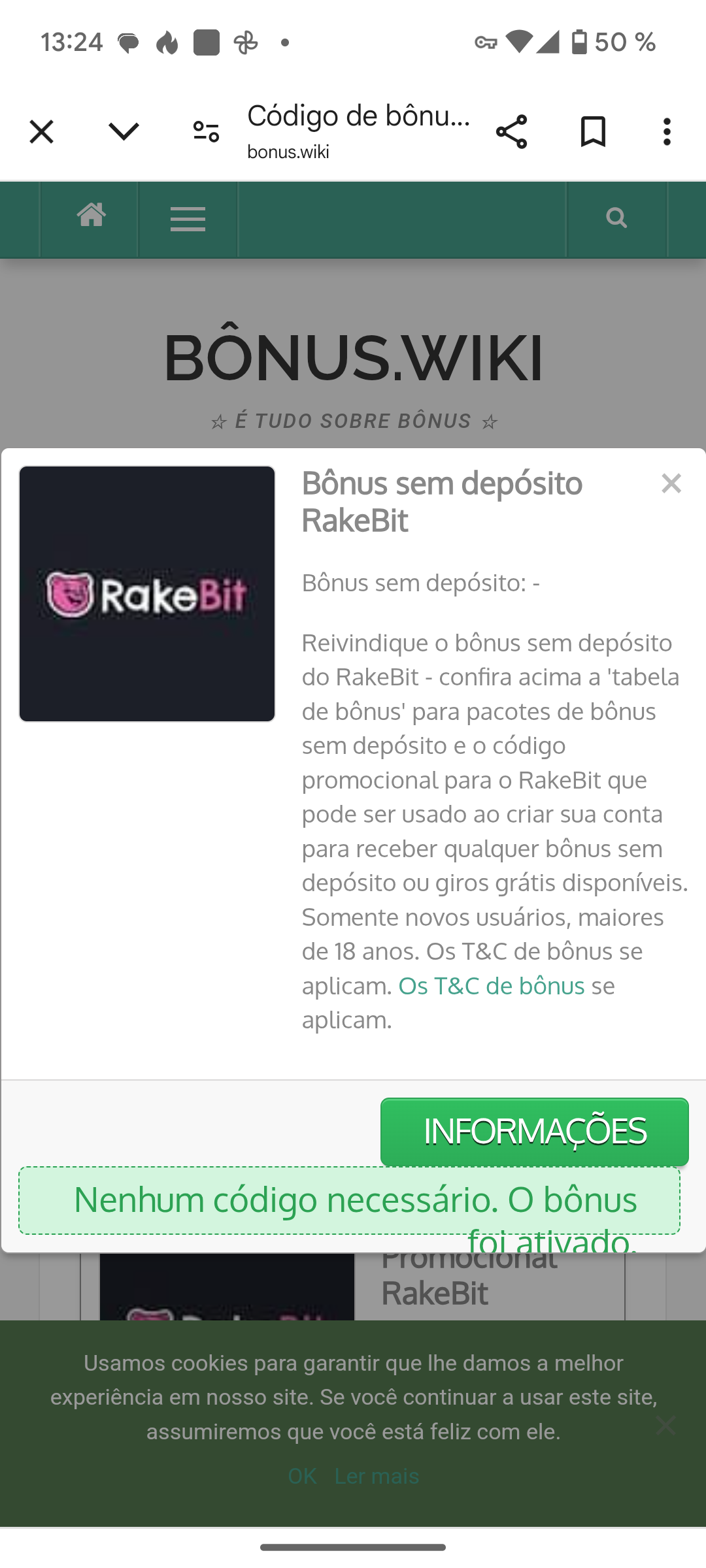Close the browser custom tab

tap(41, 132)
